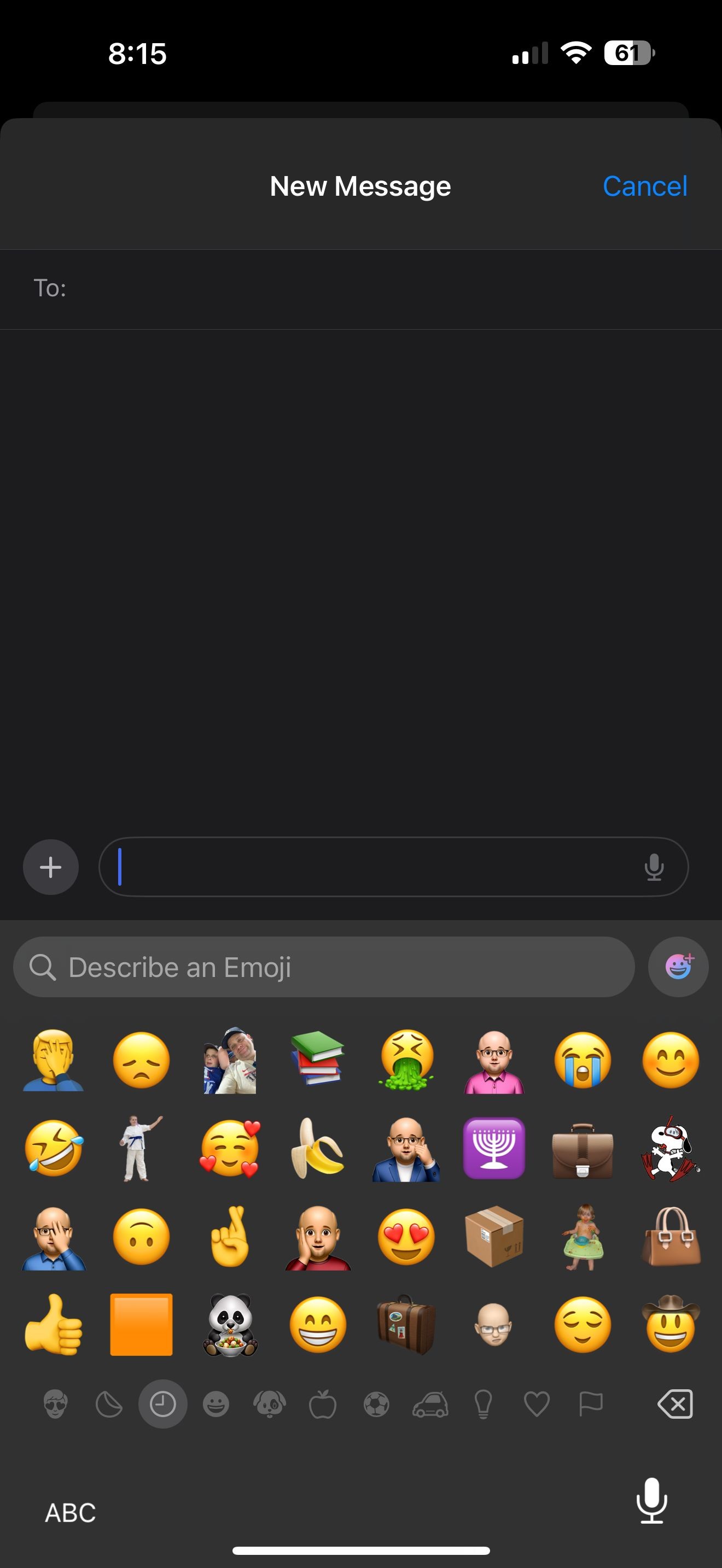
Task: Tap the backspace delete key
Action: tap(674, 1405)
